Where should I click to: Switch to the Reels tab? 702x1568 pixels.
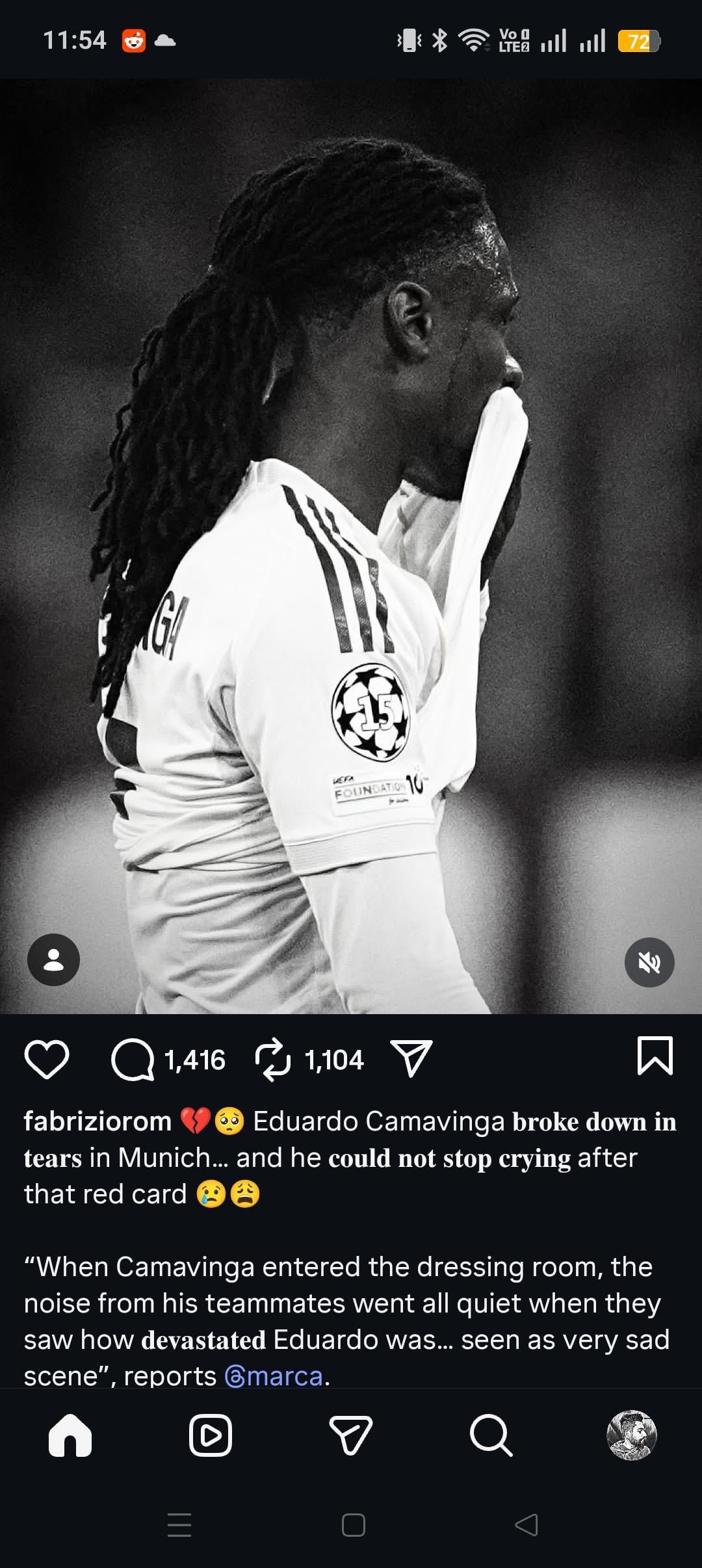(x=211, y=1435)
